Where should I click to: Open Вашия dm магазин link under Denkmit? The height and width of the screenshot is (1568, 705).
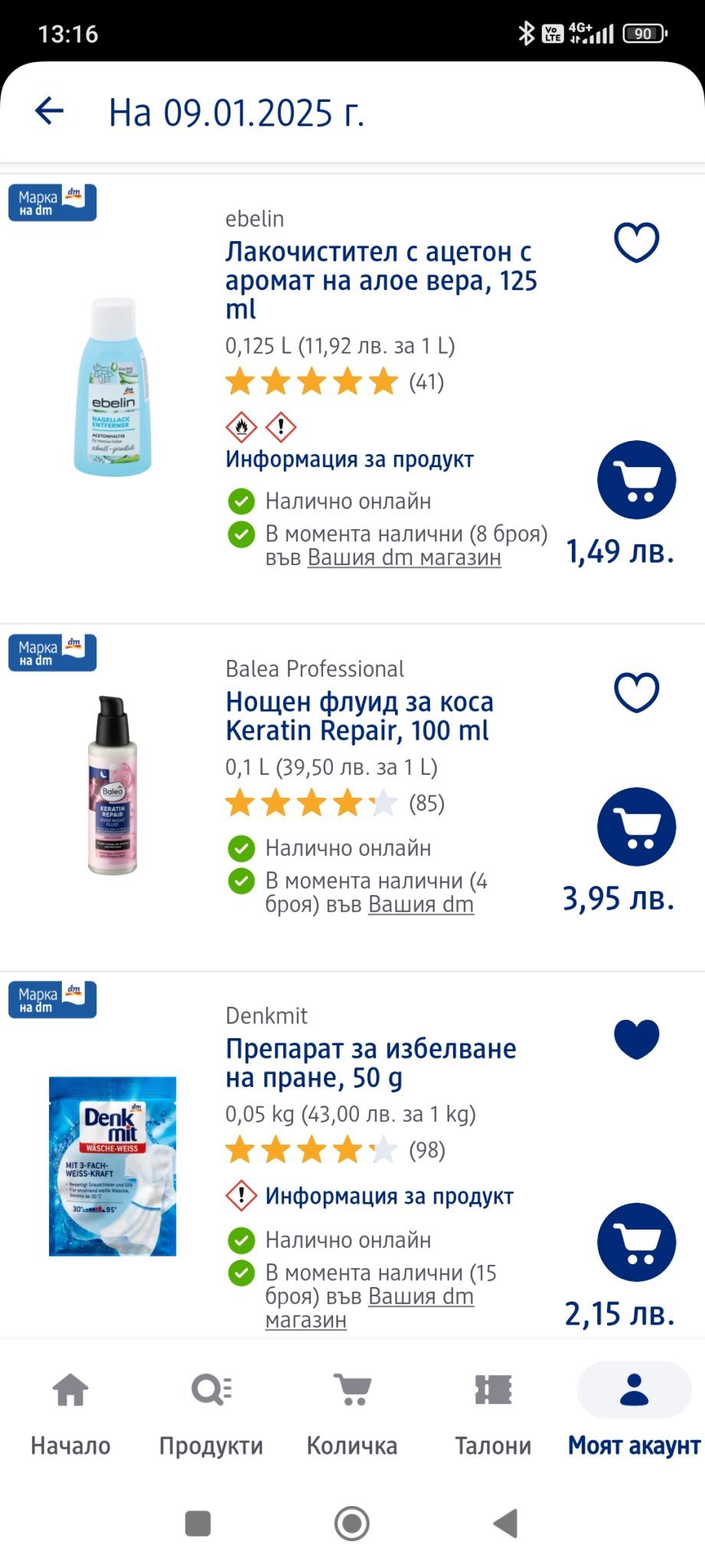point(421,1296)
